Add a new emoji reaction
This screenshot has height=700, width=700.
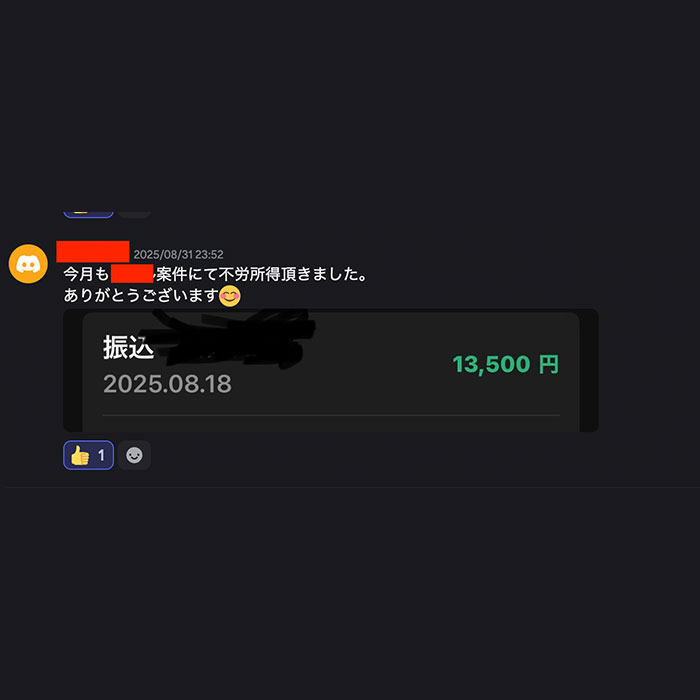[134, 455]
